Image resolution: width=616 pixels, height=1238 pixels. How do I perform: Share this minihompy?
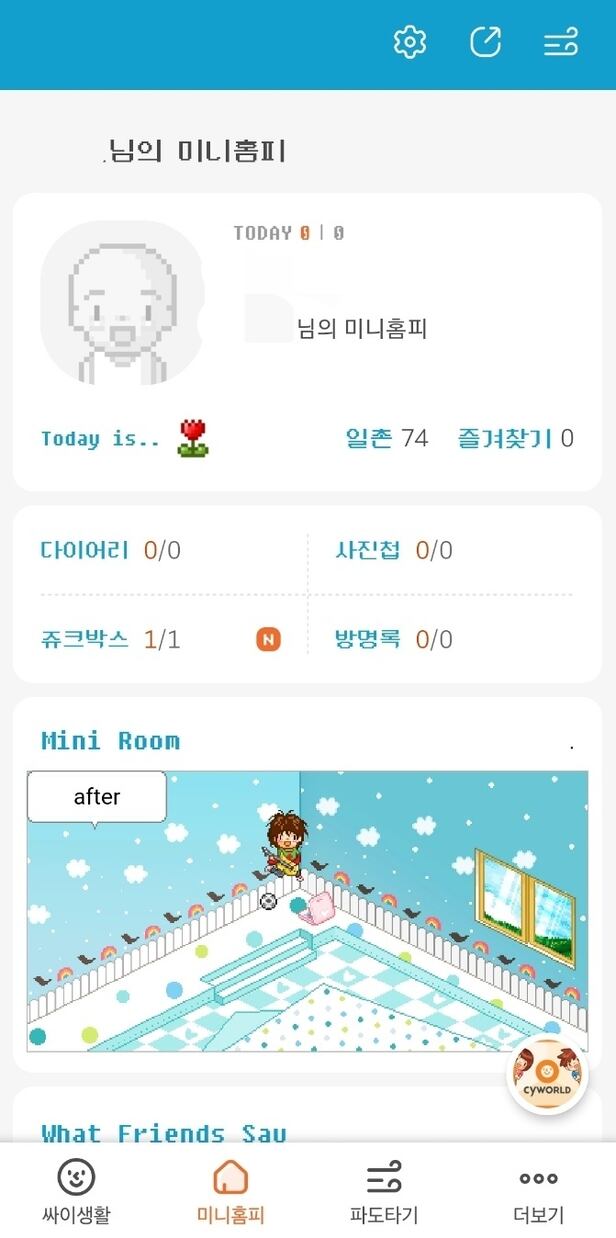pos(485,43)
